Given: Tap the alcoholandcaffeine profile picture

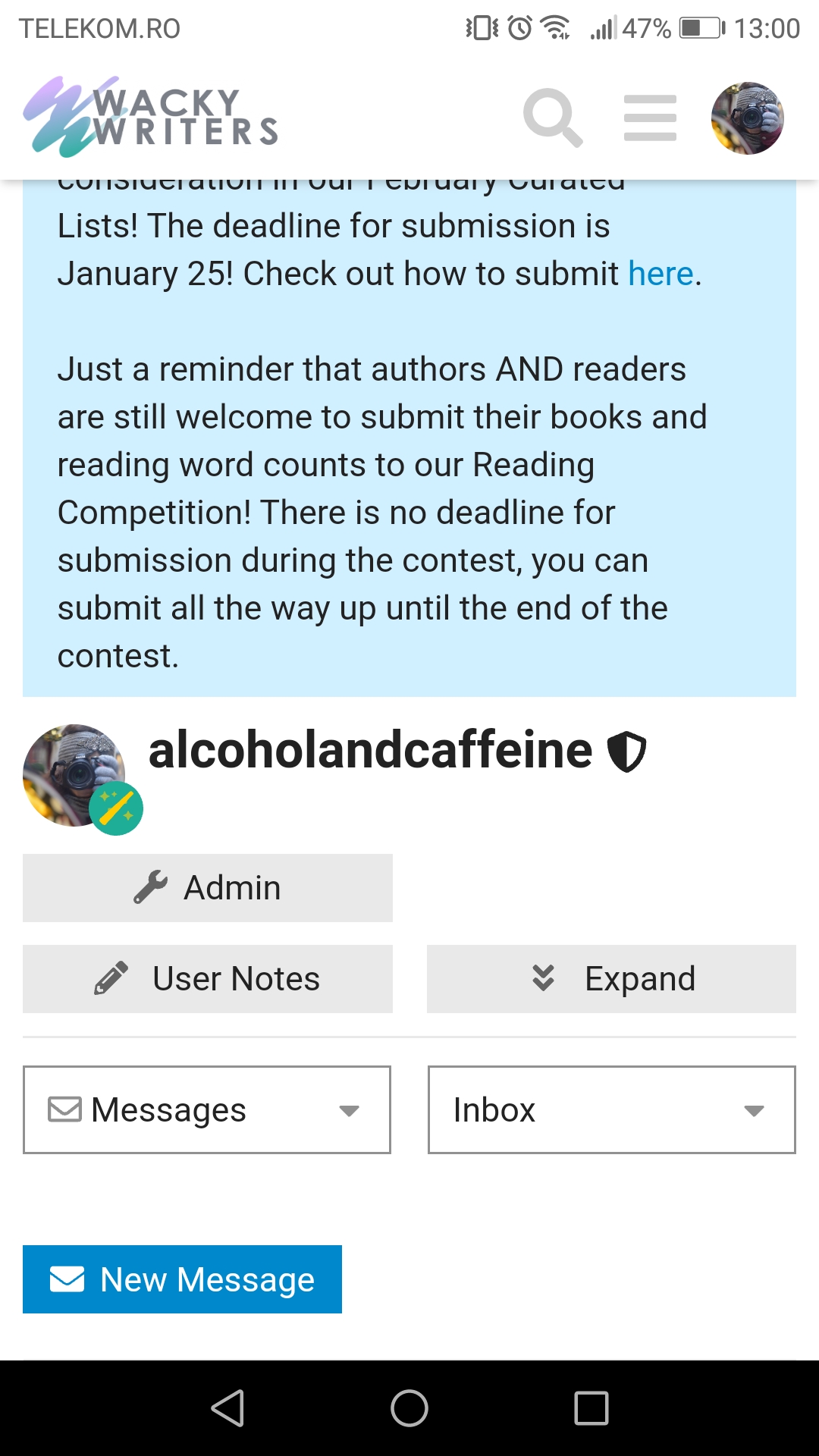Looking at the screenshot, I should pyautogui.click(x=74, y=775).
